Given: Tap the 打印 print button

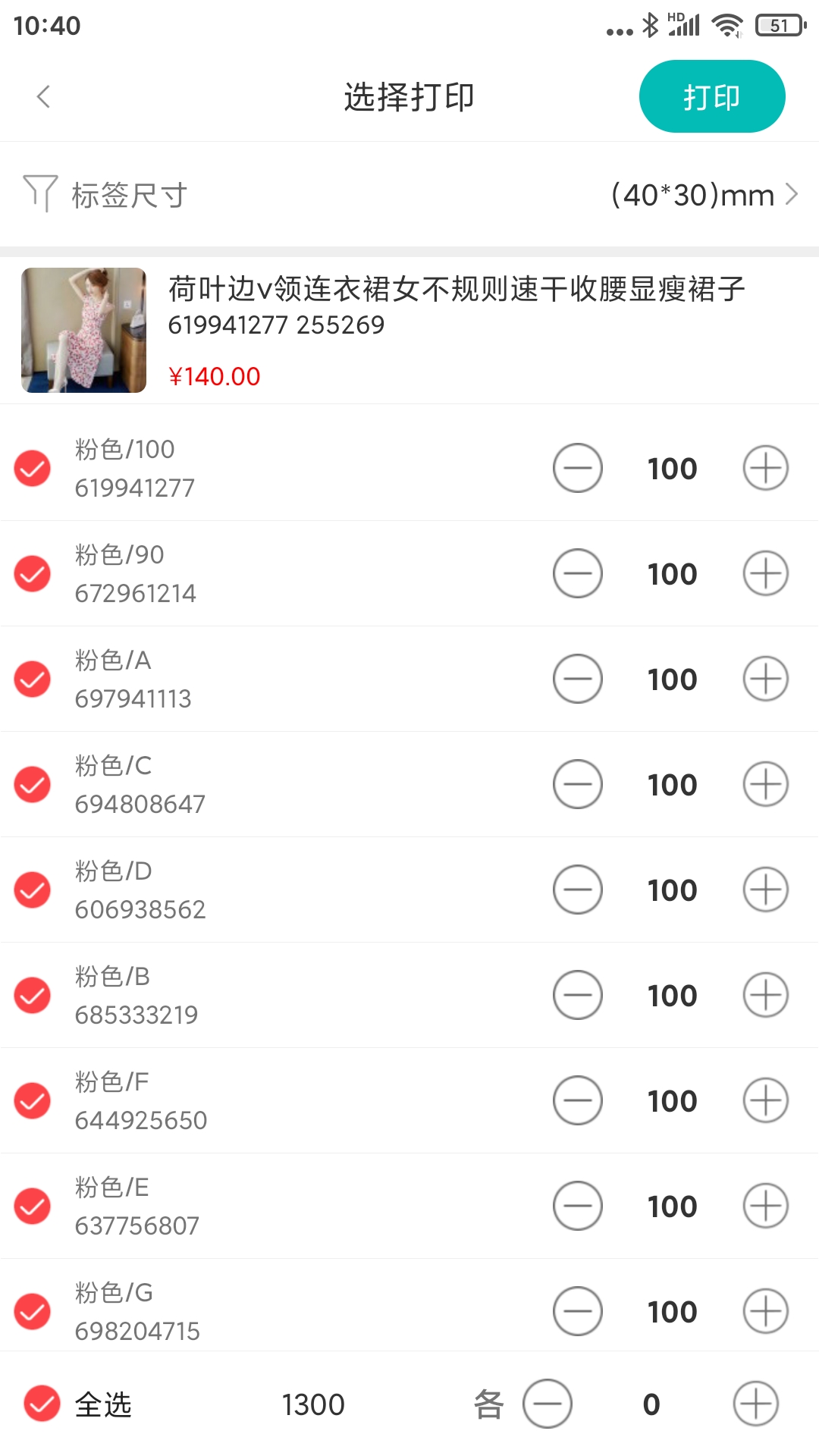Looking at the screenshot, I should [711, 97].
